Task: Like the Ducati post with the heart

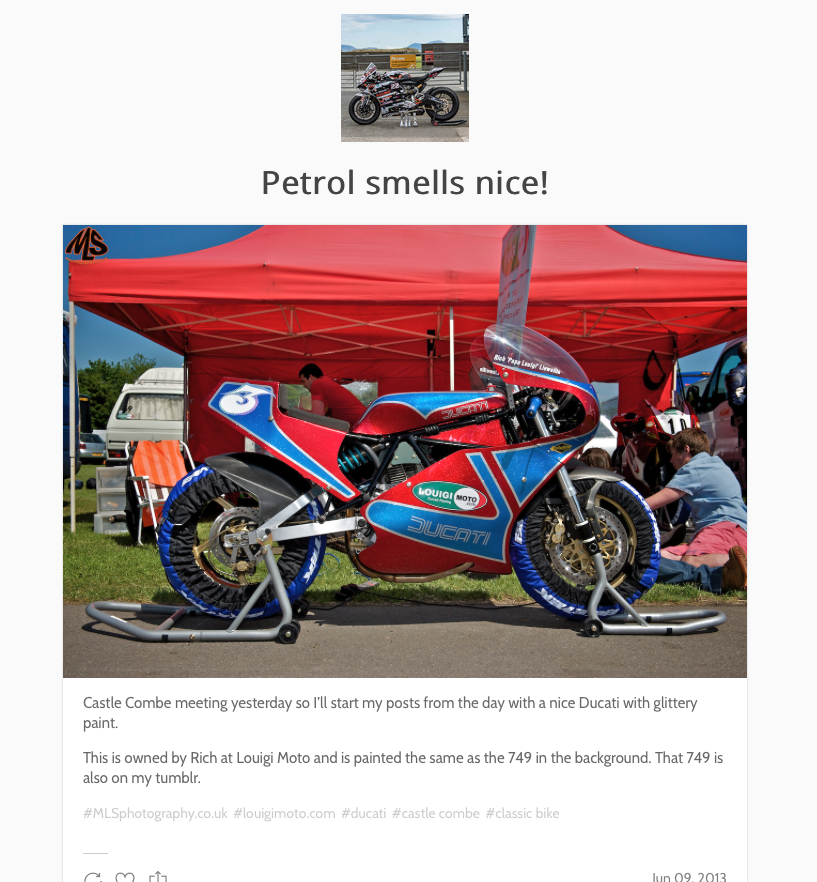Action: [x=125, y=878]
